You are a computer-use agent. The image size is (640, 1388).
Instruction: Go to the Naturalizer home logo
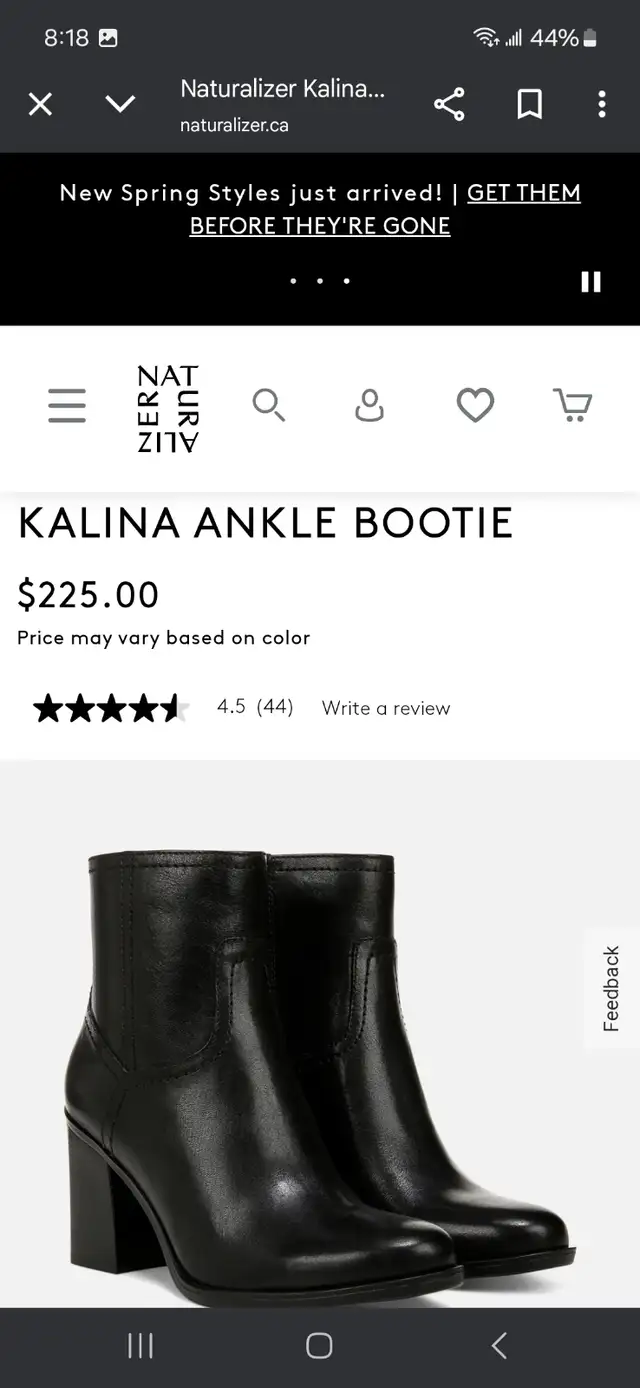click(x=168, y=408)
